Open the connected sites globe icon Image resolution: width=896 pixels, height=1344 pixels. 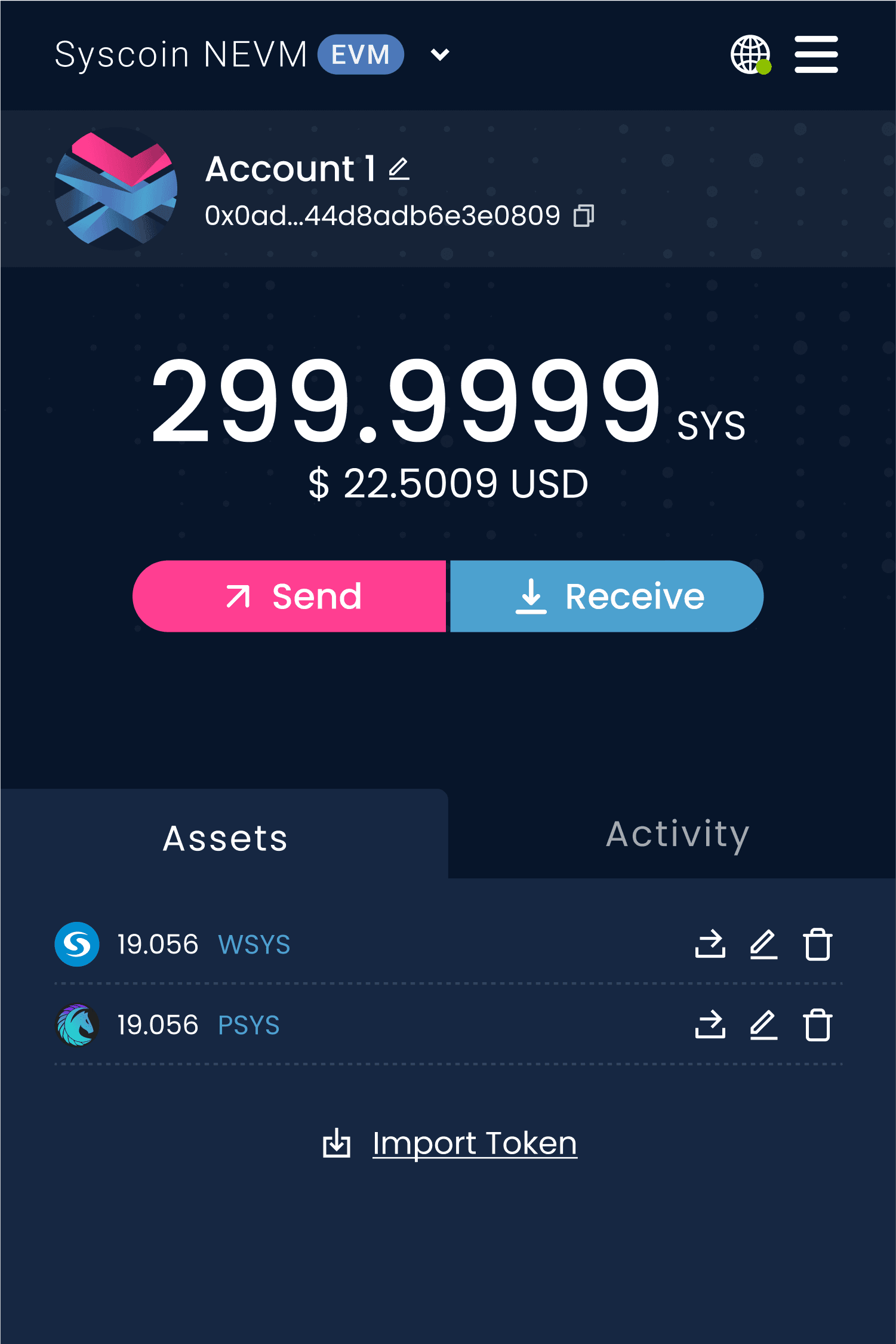click(x=750, y=55)
